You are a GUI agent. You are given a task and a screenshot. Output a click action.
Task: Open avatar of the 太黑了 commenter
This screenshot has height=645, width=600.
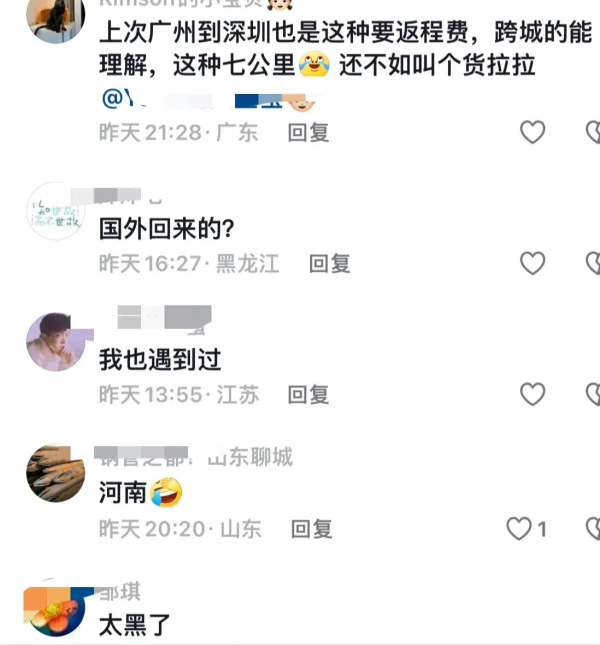coord(54,610)
